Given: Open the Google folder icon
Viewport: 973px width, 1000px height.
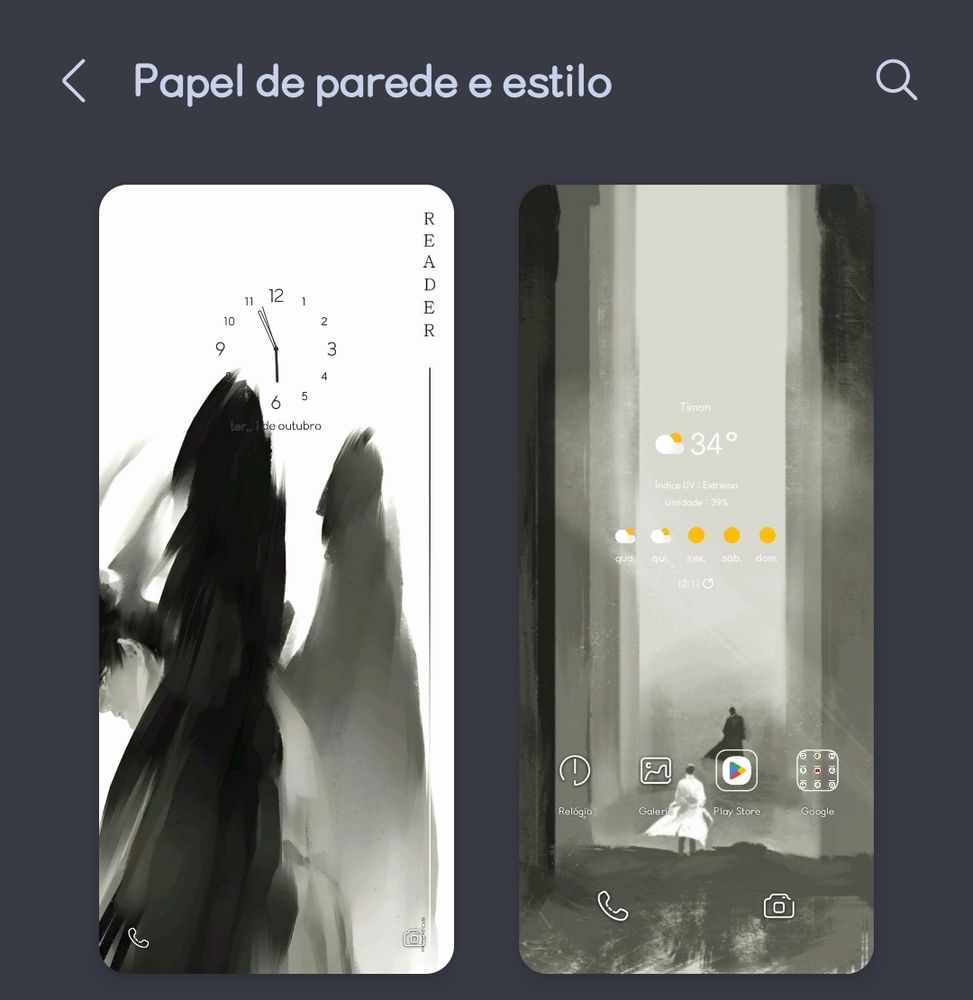Looking at the screenshot, I should [818, 771].
